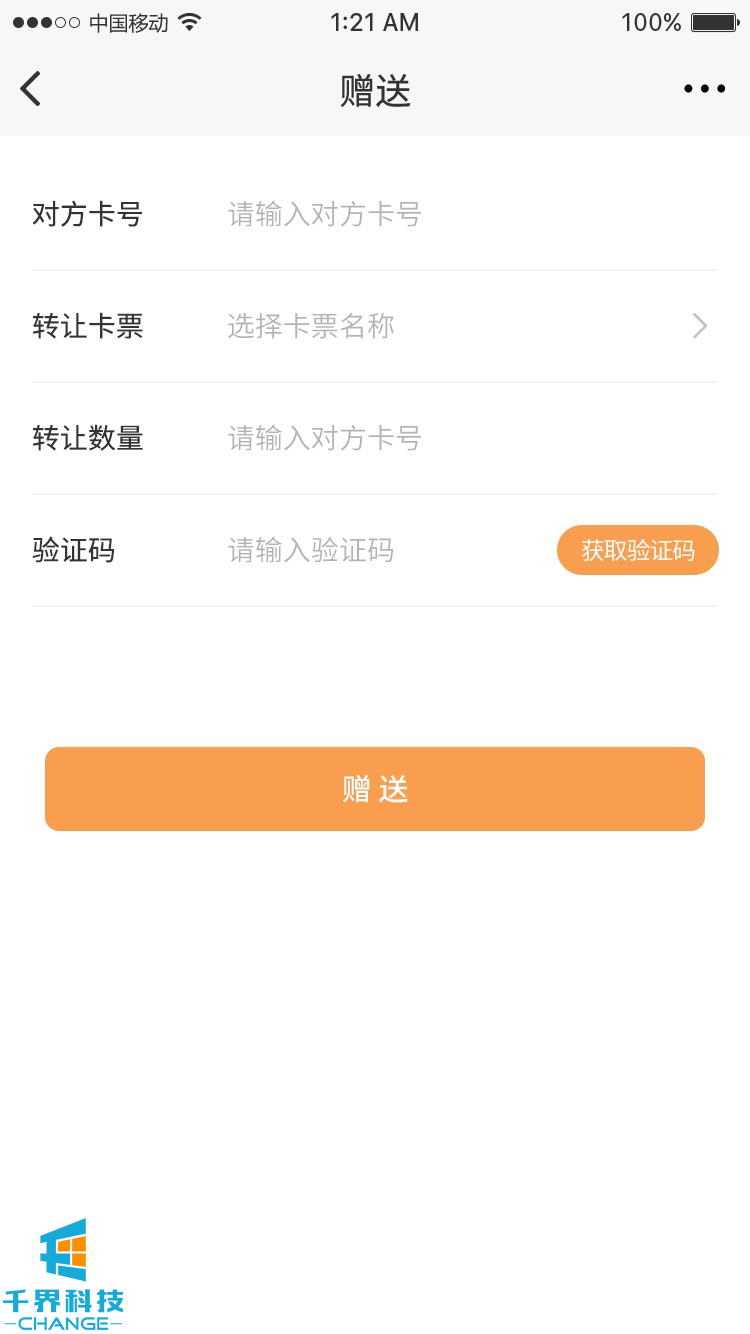Open the three-dot overflow menu
Image resolution: width=750 pixels, height=1334 pixels.
[x=704, y=89]
